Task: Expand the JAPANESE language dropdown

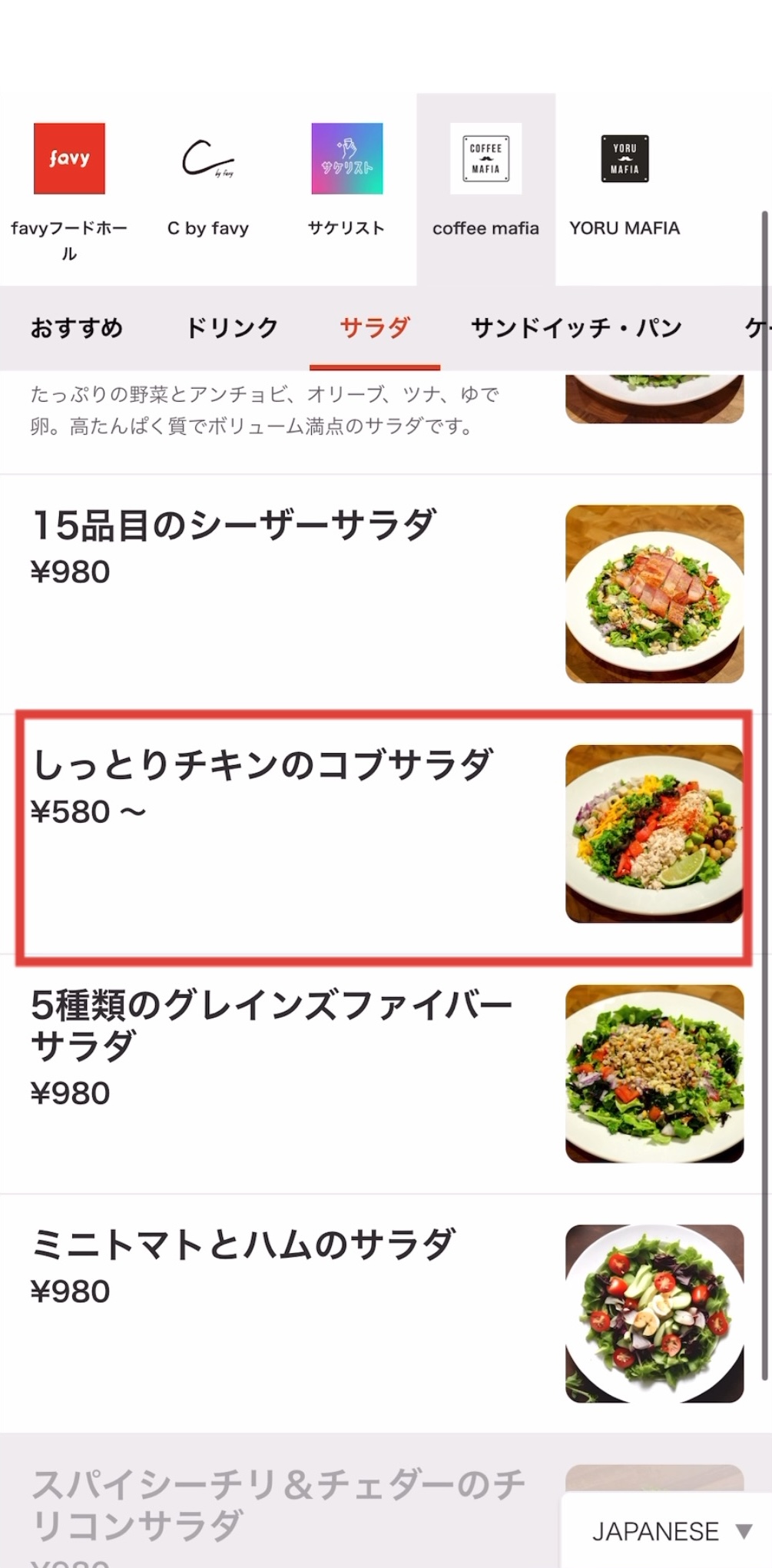Action: (x=670, y=1531)
